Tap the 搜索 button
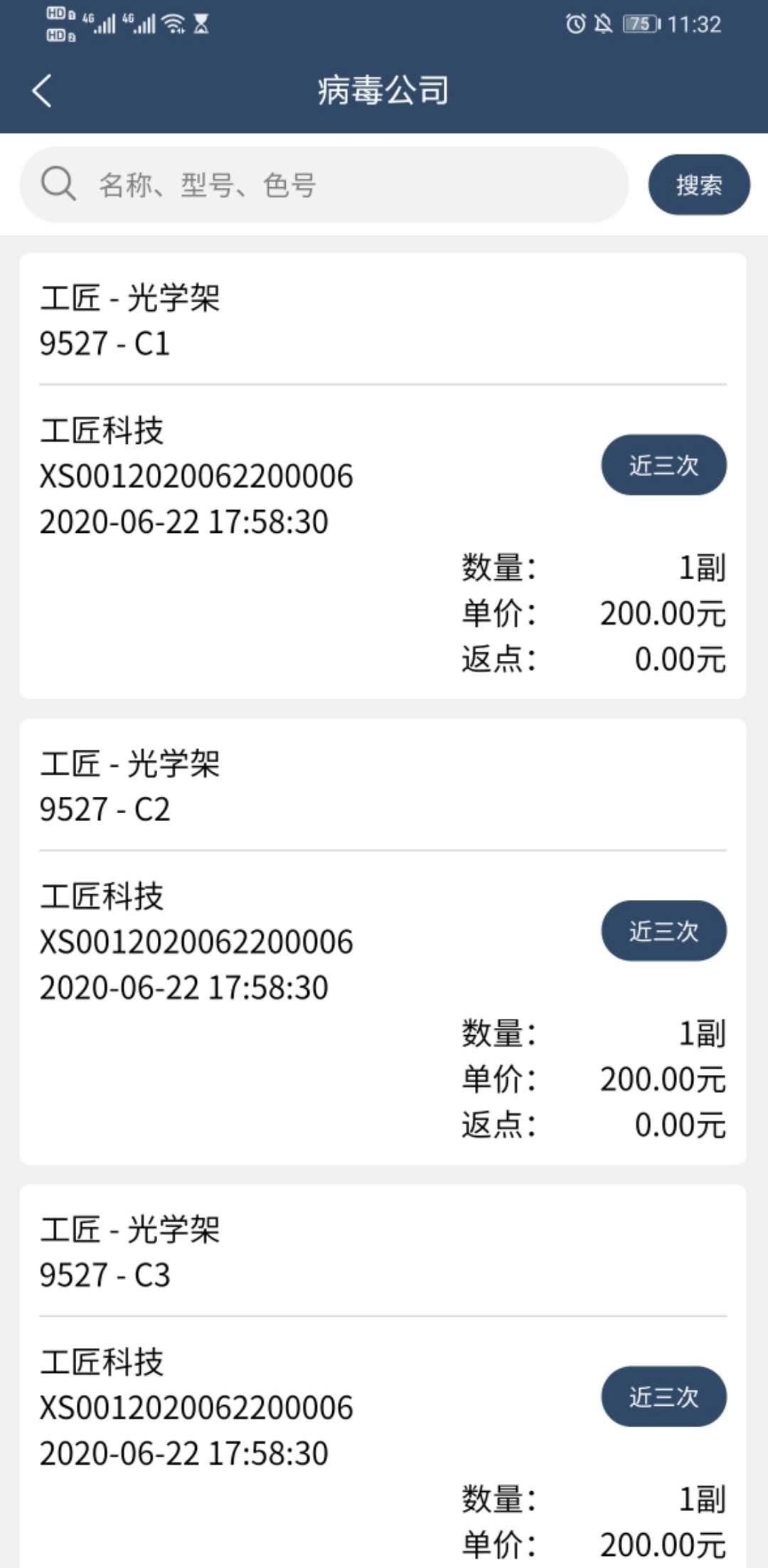Viewport: 768px width, 1568px height. (698, 185)
